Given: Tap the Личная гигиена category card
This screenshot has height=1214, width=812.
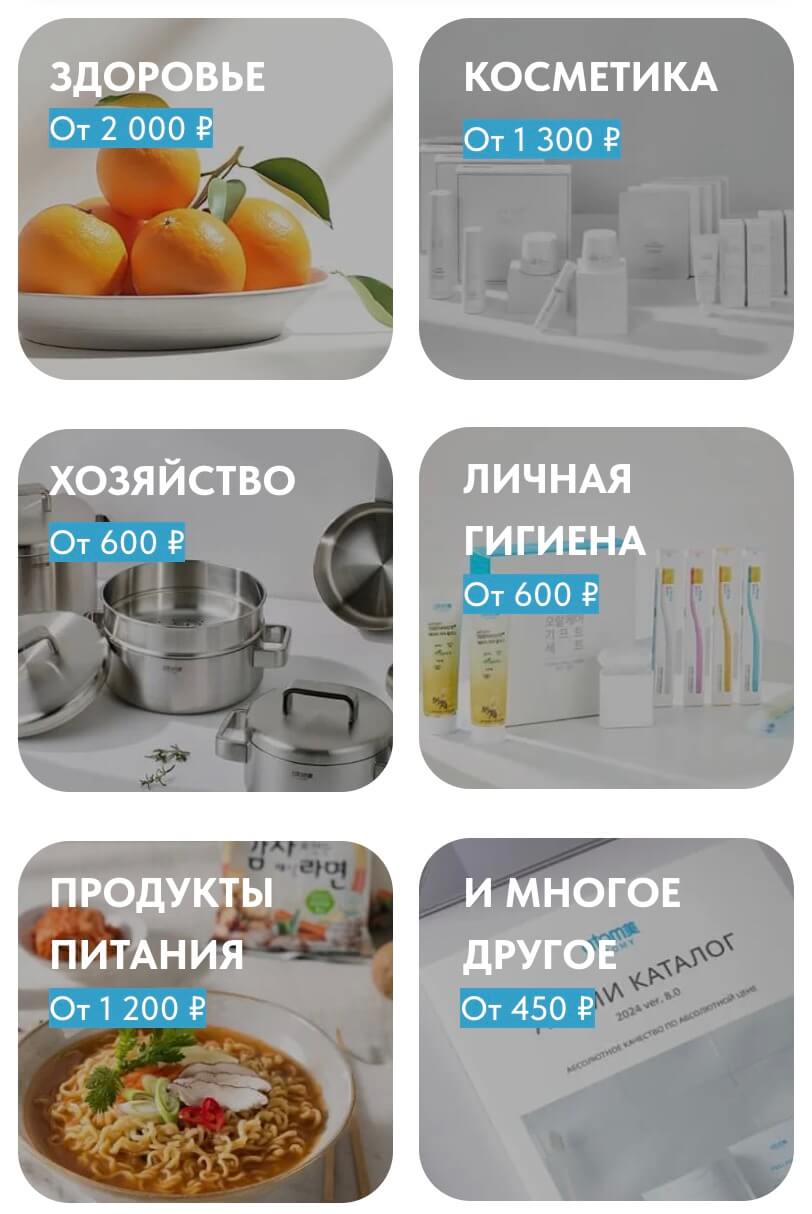Looking at the screenshot, I should [605, 610].
